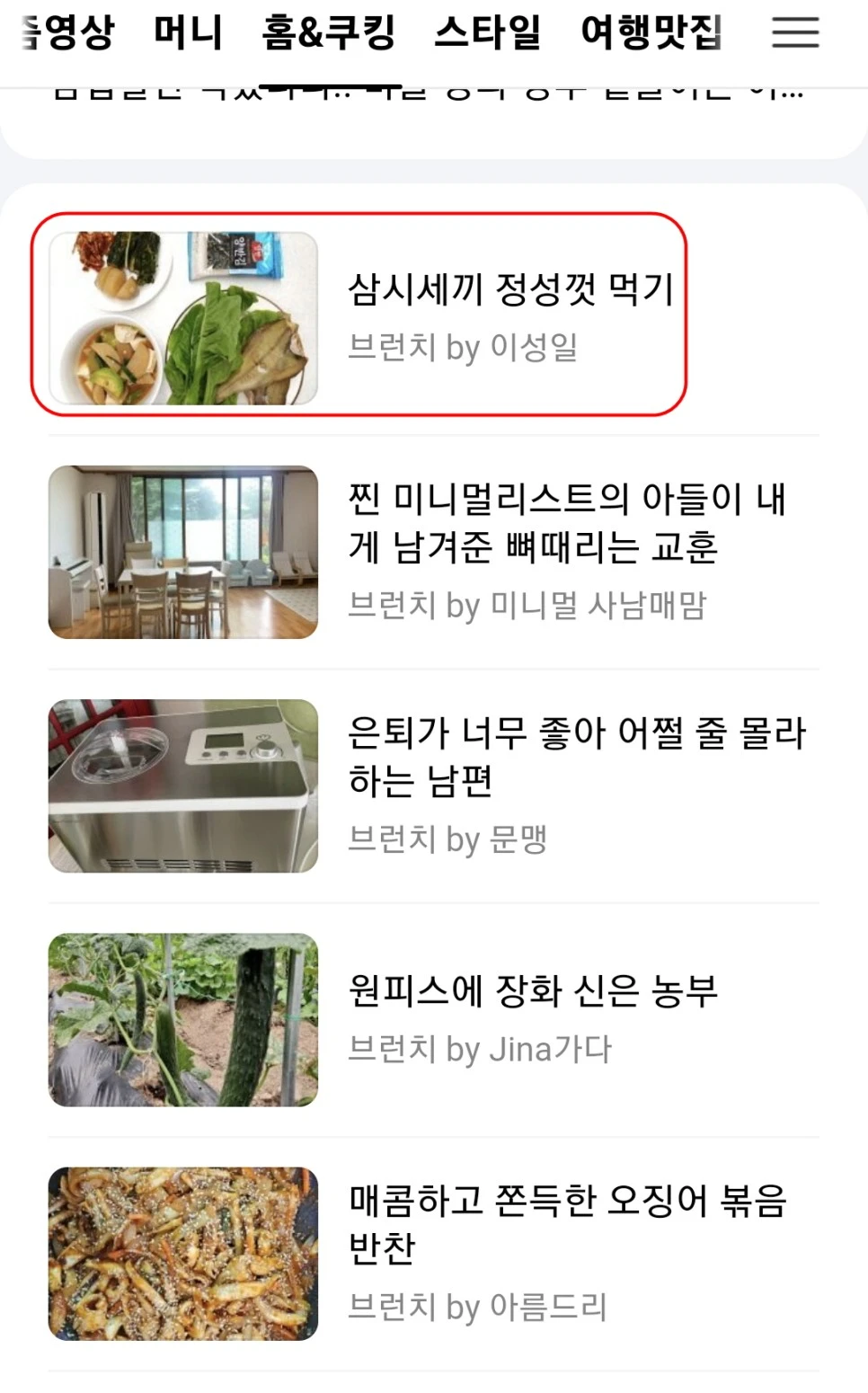Screen dimensions: 868x1393
Task: Click the appliance machine thumbnail
Action: pyautogui.click(x=183, y=784)
